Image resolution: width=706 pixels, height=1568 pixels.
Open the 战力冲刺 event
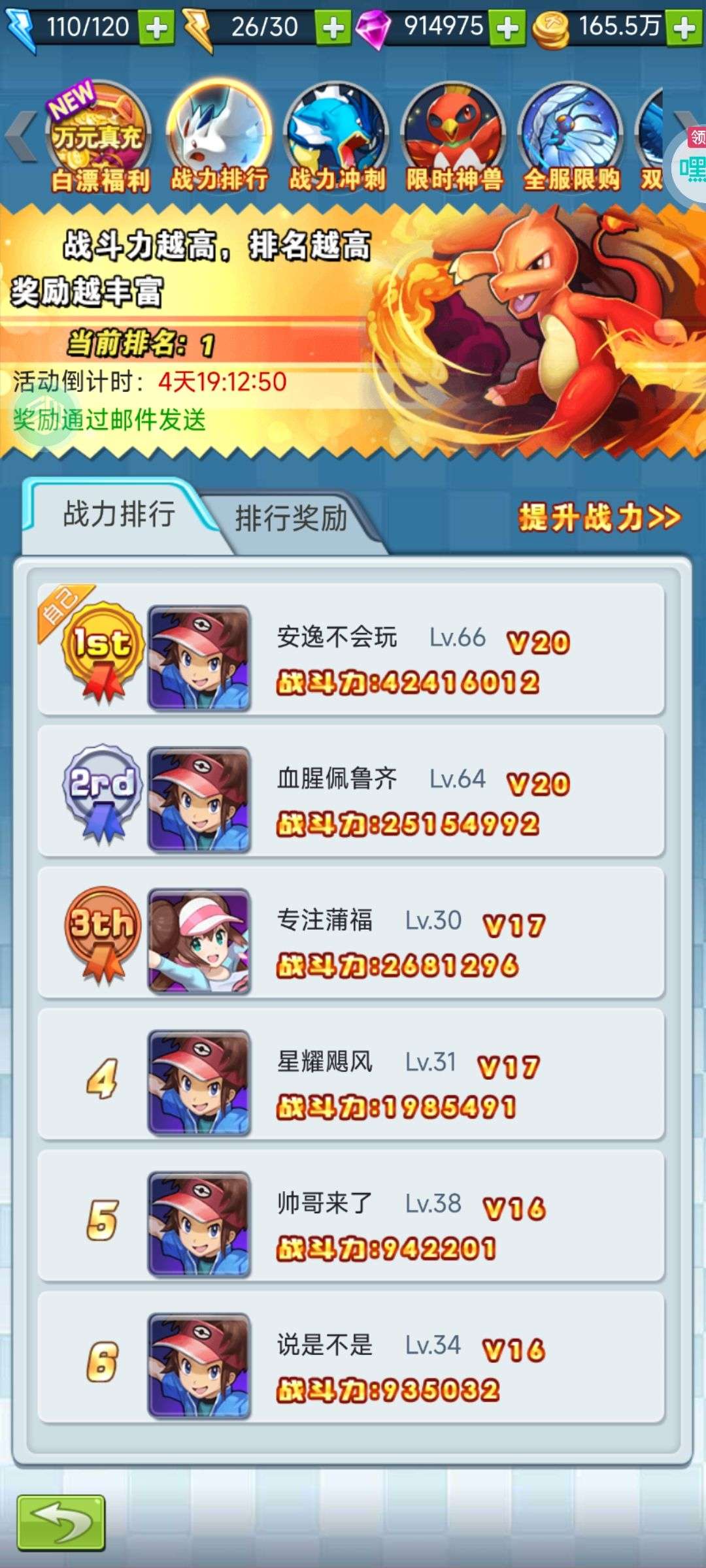click(x=337, y=137)
